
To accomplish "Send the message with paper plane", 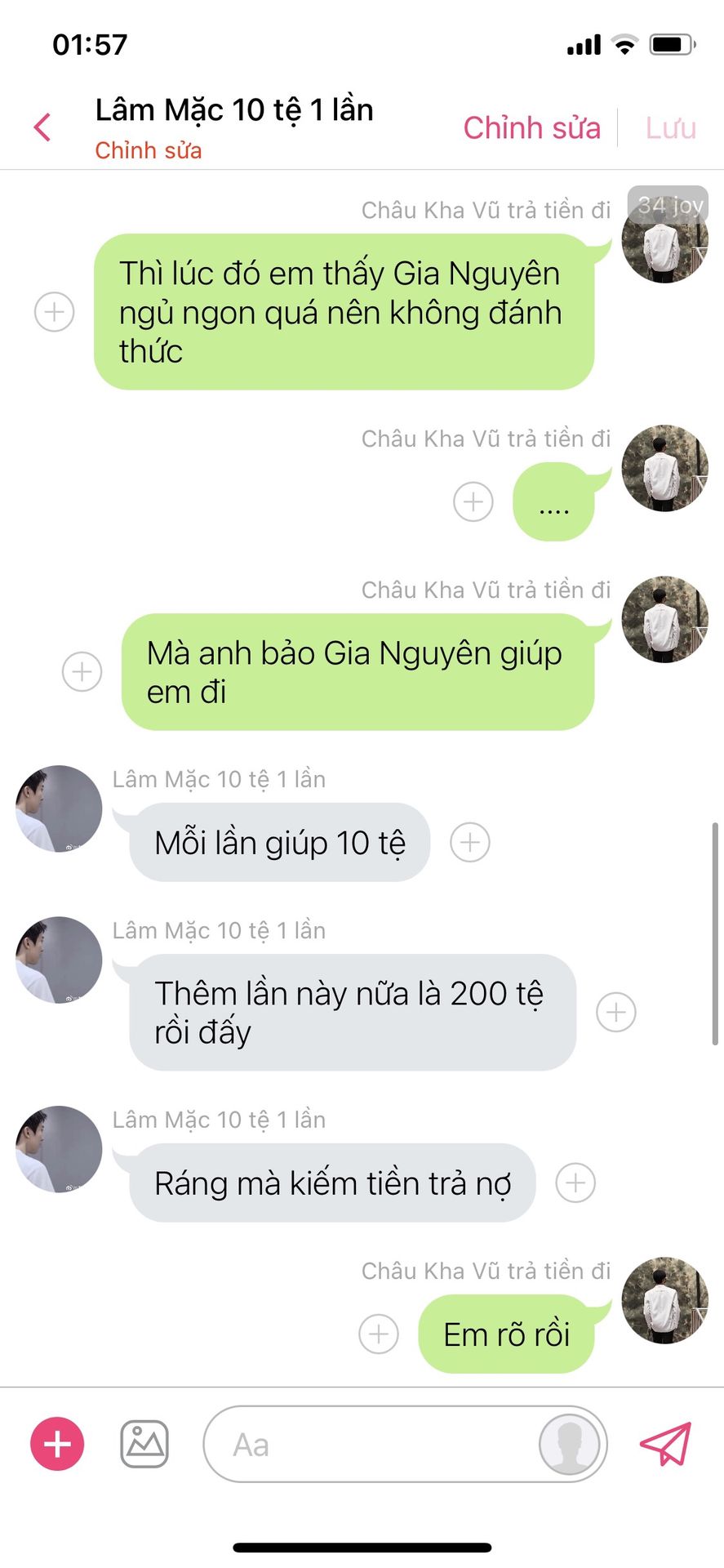I will click(x=665, y=1444).
